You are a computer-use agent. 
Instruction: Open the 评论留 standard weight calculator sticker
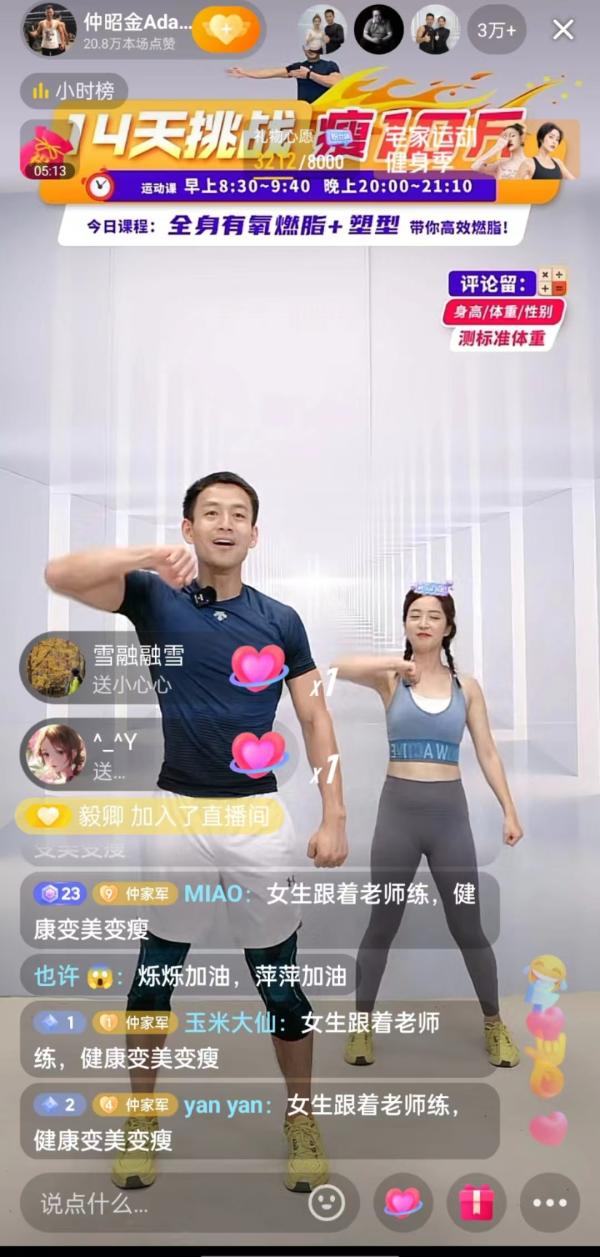(505, 310)
